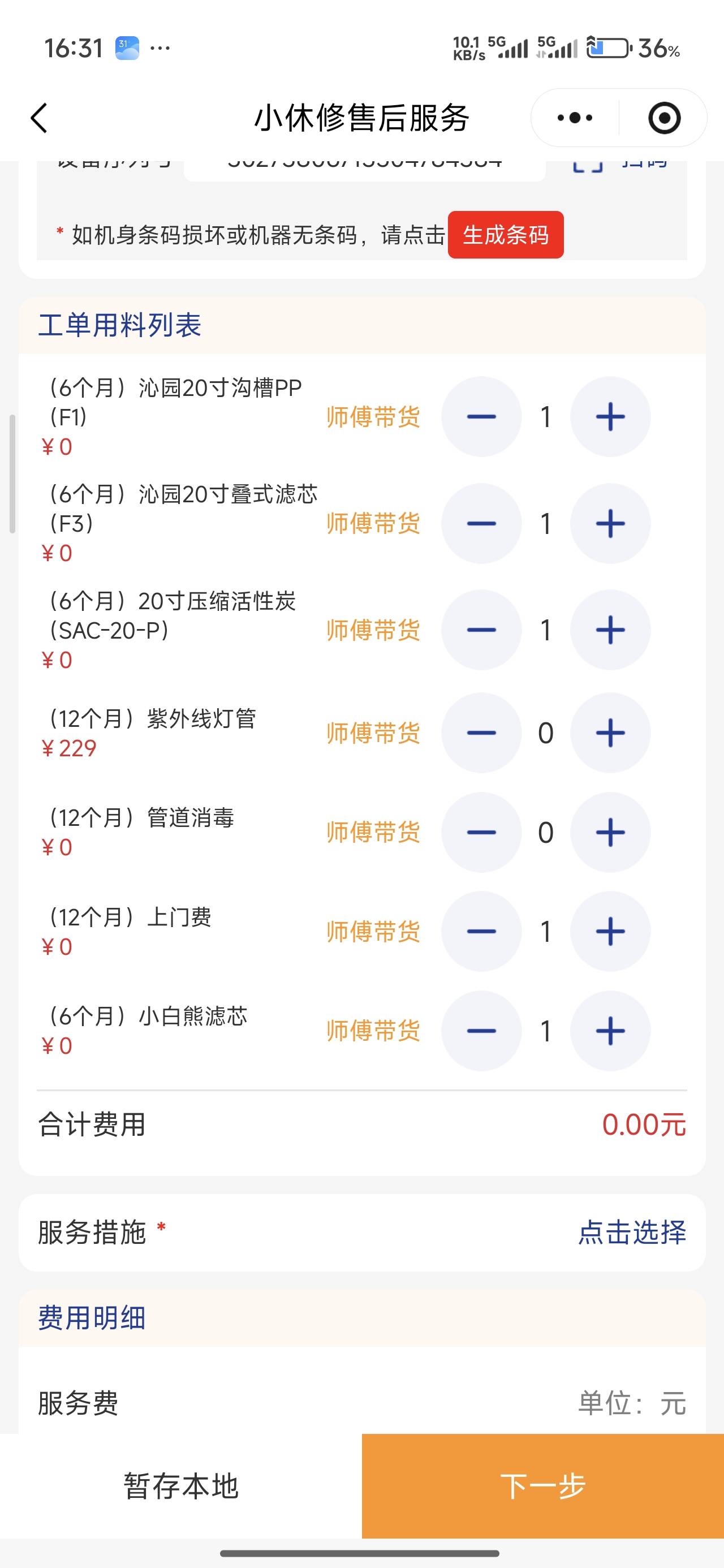Close the mini program with the circle icon
The width and height of the screenshot is (724, 1568).
(663, 118)
